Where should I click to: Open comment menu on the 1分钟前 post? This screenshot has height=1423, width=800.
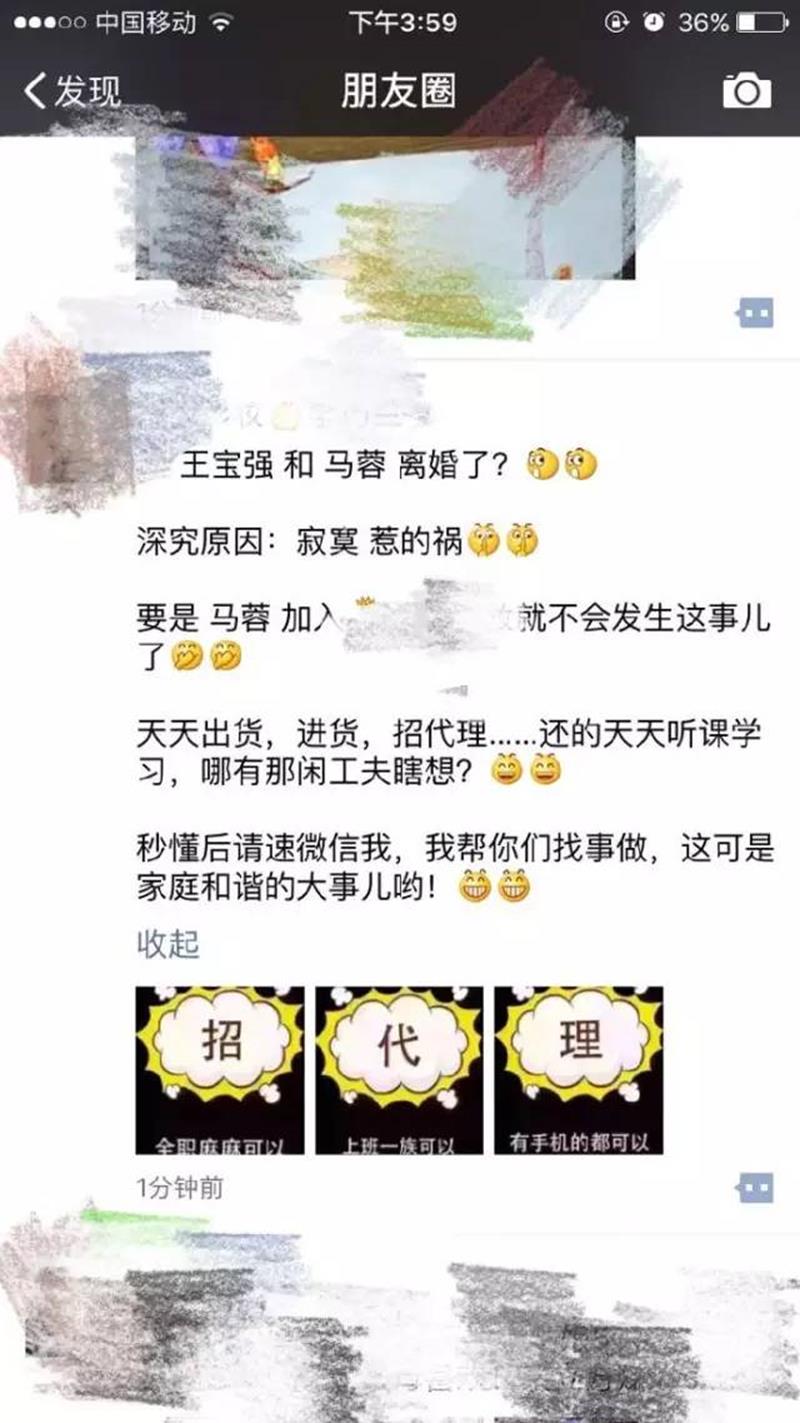pos(755,1187)
